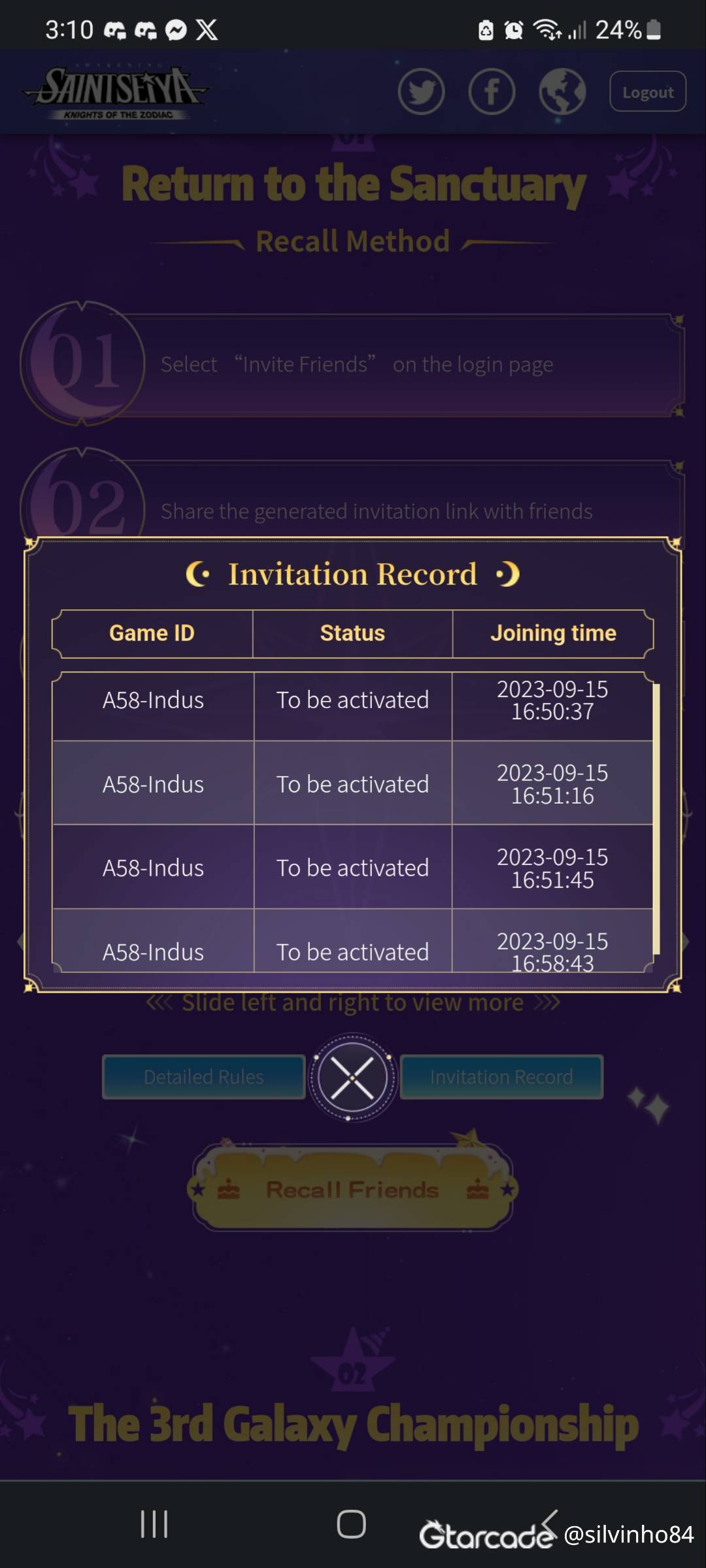The image size is (706, 1568).
Task: Open recent apps from the navigation bar
Action: [x=154, y=1524]
